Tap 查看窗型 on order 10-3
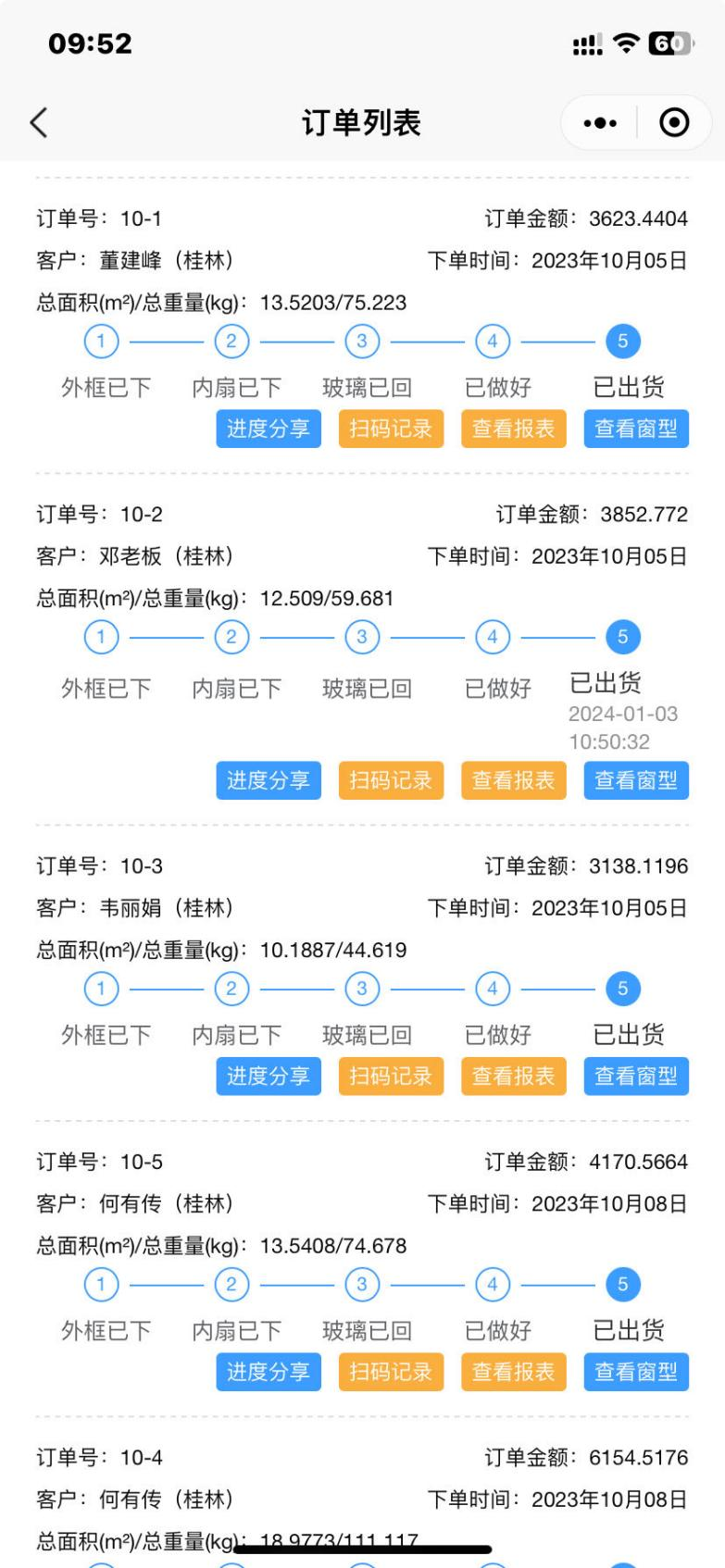Screen dimensions: 725x1568 coord(636,1076)
